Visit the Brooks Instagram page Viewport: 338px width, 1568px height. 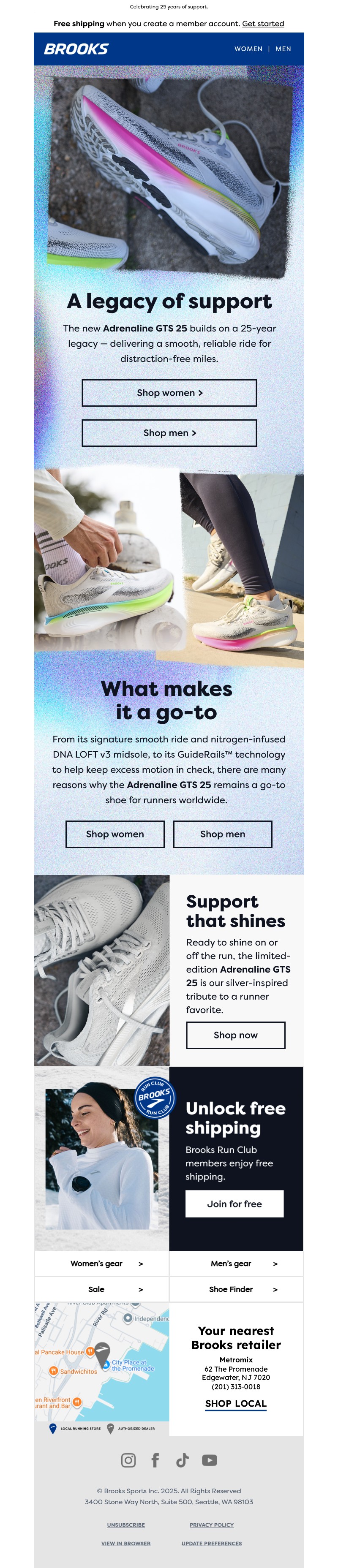[128, 1459]
